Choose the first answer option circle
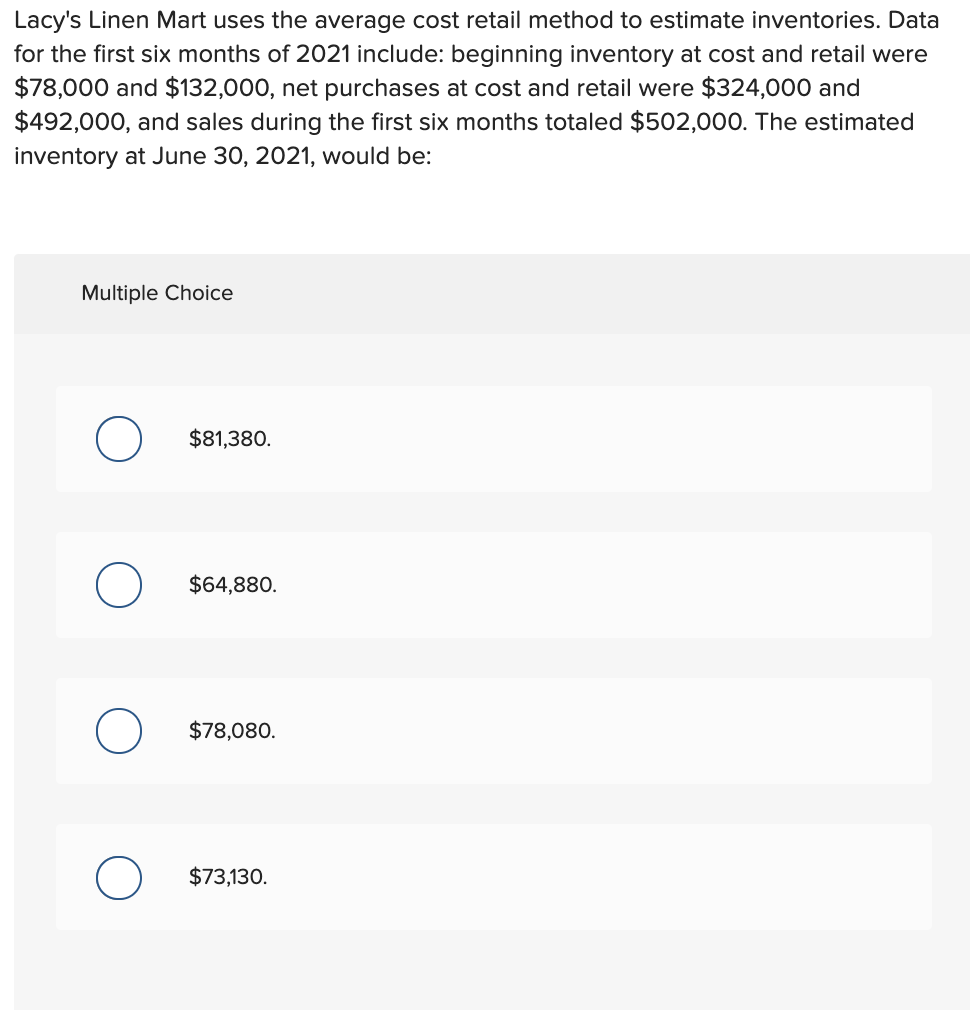Image resolution: width=970 pixels, height=1010 pixels. pyautogui.click(x=118, y=438)
